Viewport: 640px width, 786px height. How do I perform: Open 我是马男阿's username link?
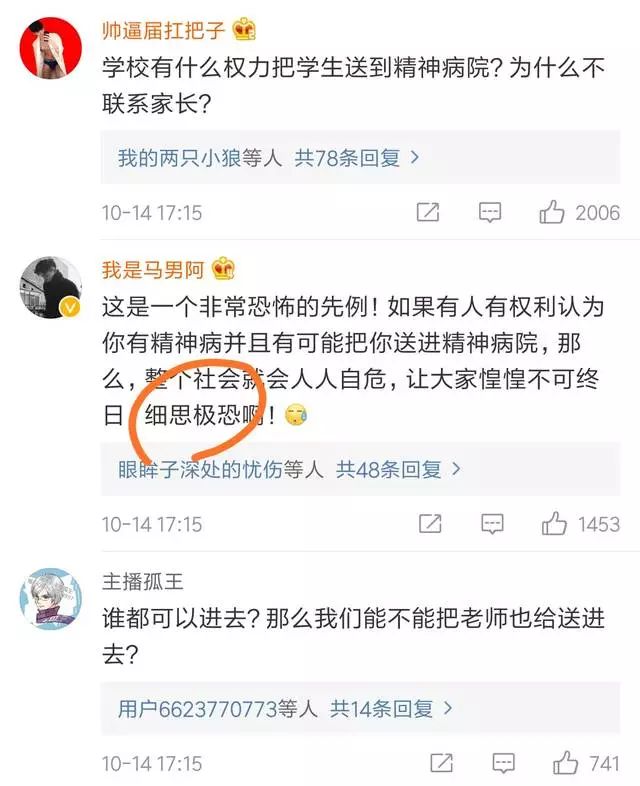coord(152,270)
